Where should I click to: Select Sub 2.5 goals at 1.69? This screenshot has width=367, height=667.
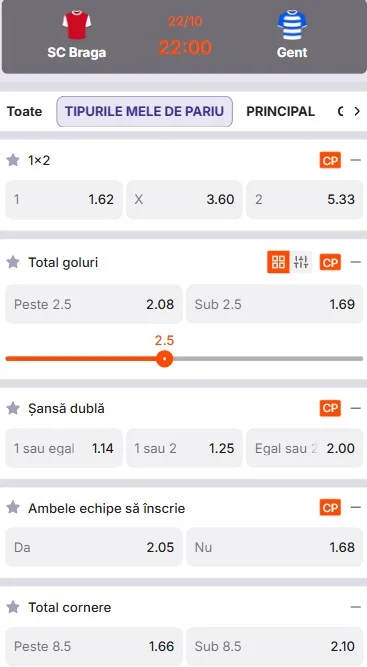[275, 304]
